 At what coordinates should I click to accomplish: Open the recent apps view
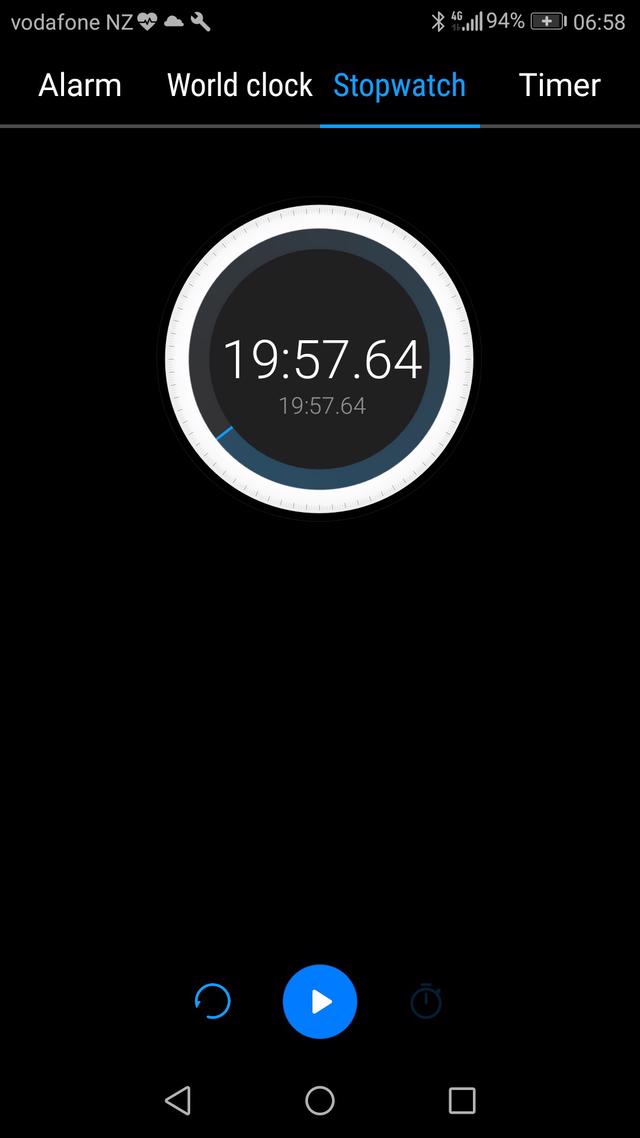point(462,1101)
